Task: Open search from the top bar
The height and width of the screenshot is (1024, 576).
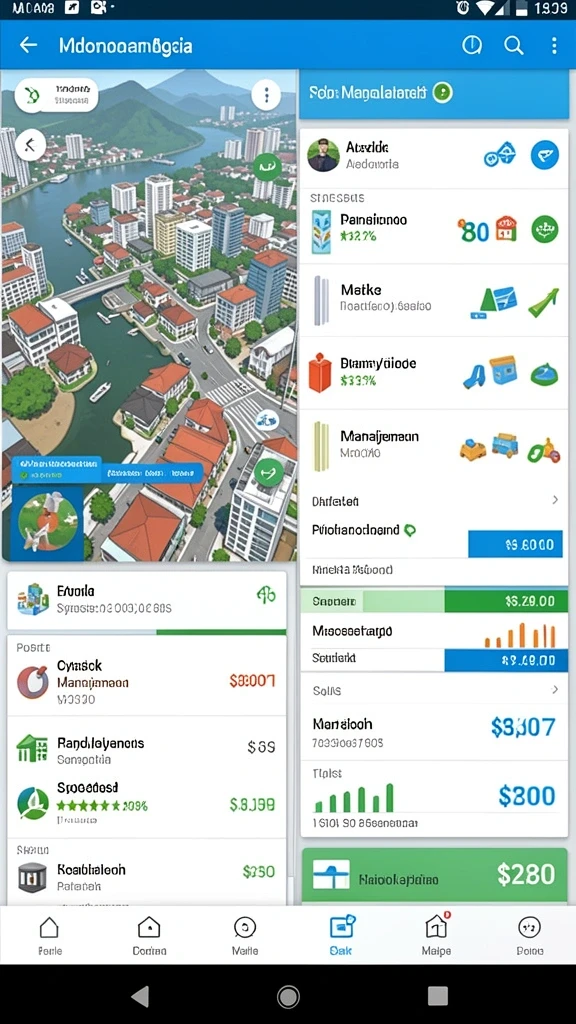Action: point(514,45)
